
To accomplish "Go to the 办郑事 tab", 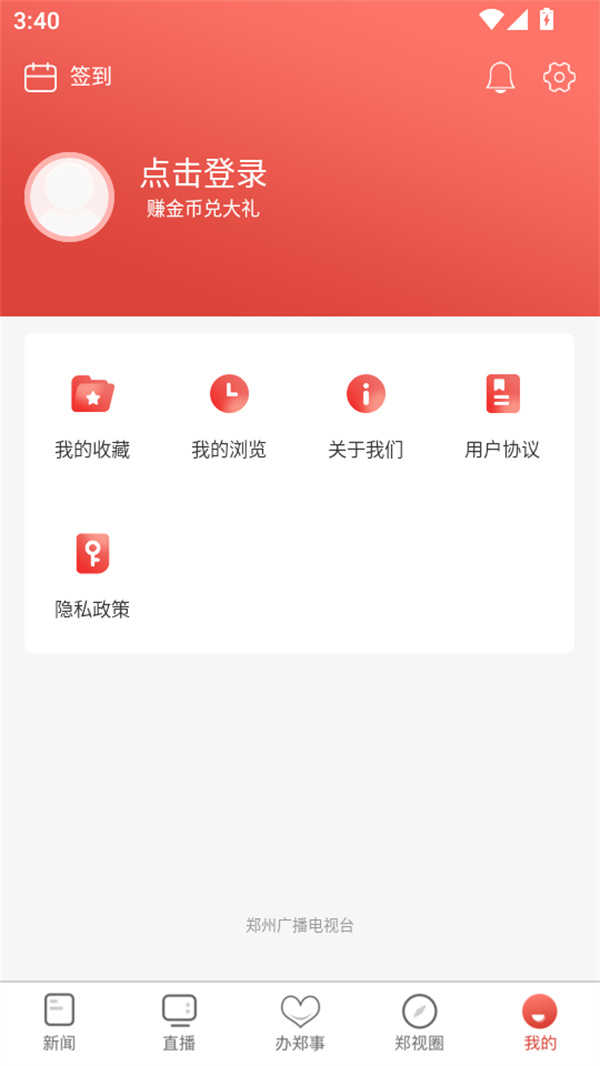I will tap(300, 1022).
